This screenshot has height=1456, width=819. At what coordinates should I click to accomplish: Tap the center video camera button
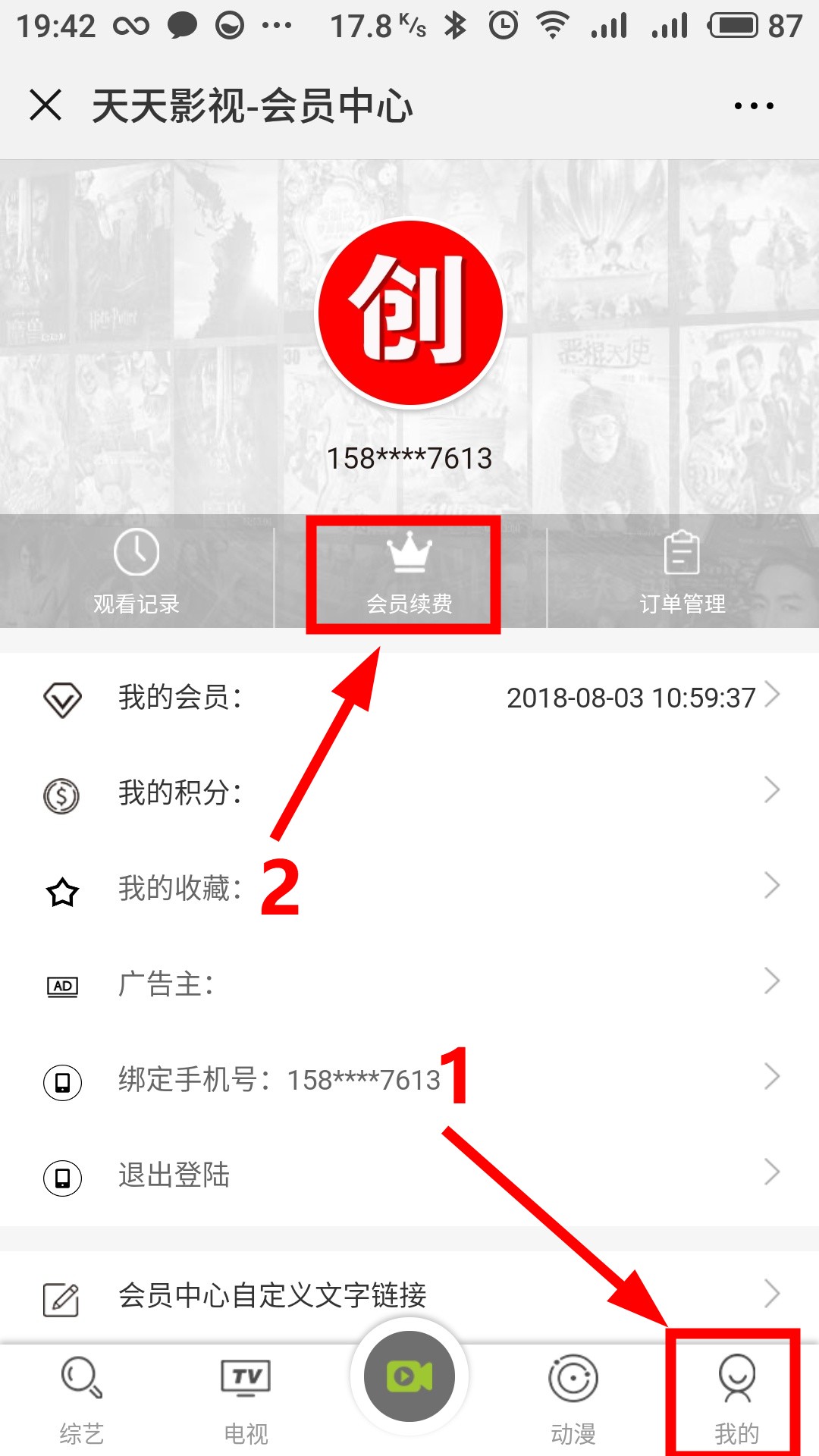tap(409, 1376)
